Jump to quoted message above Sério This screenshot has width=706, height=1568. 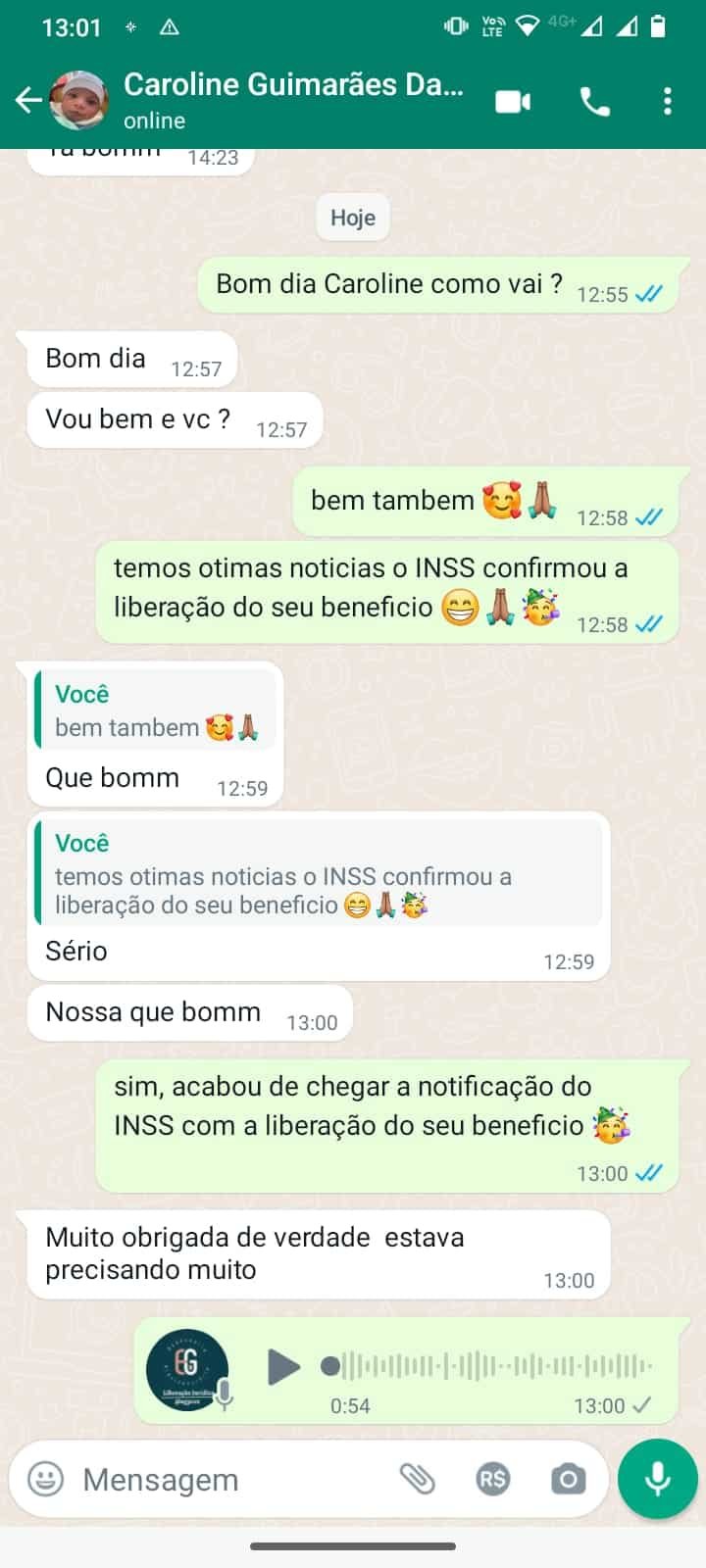[x=319, y=876]
